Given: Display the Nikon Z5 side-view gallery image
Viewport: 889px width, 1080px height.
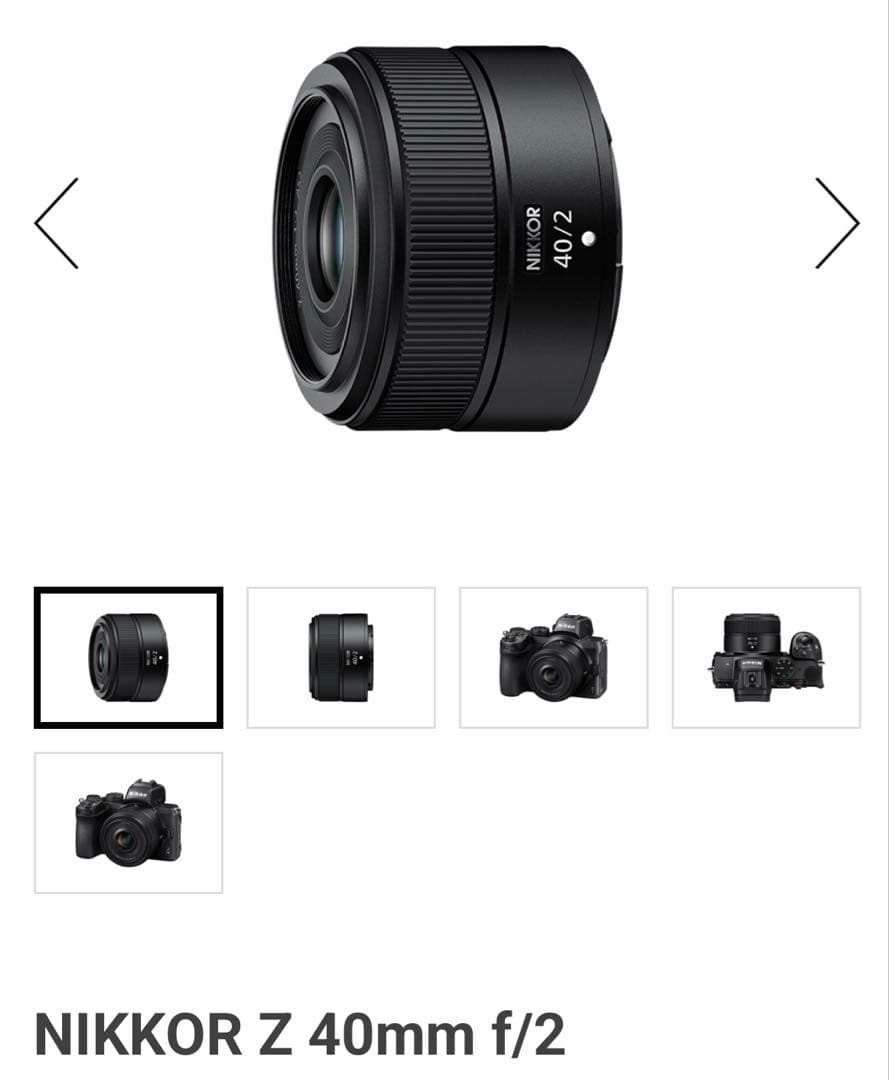Looking at the screenshot, I should click(556, 658).
